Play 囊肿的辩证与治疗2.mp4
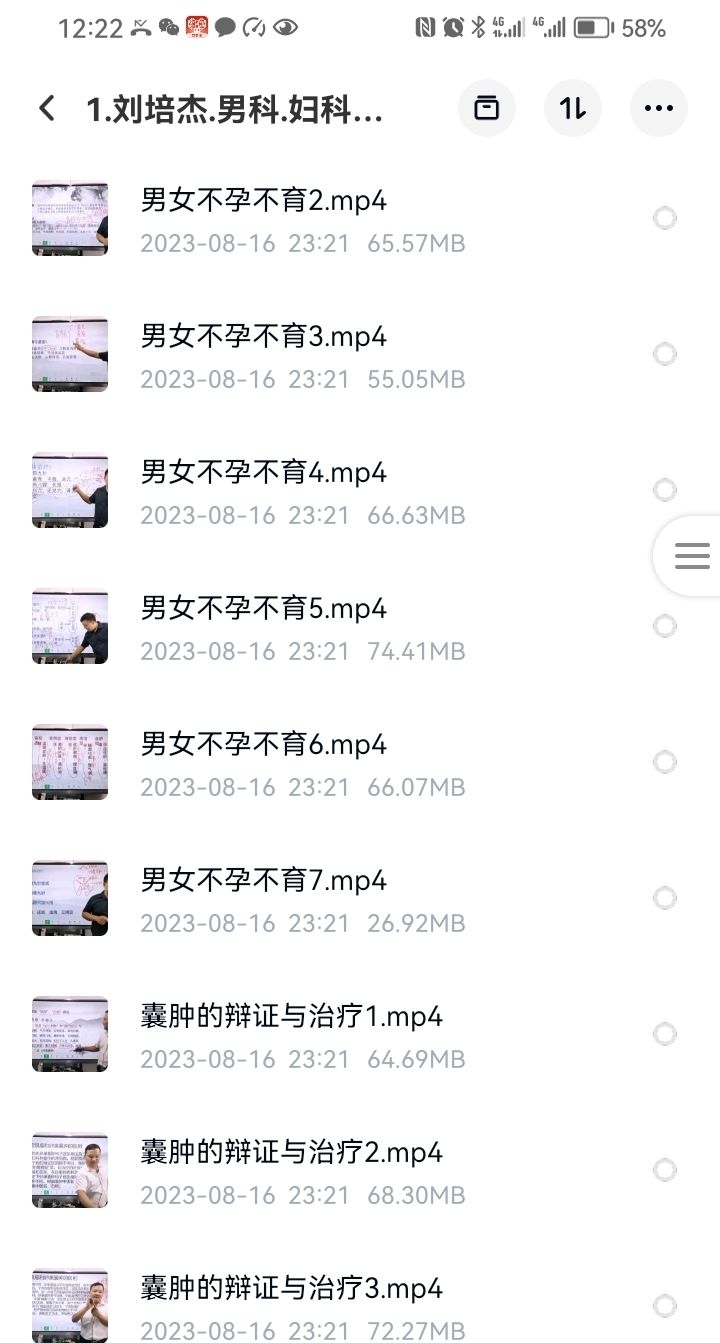The width and height of the screenshot is (720, 1343). [292, 1152]
